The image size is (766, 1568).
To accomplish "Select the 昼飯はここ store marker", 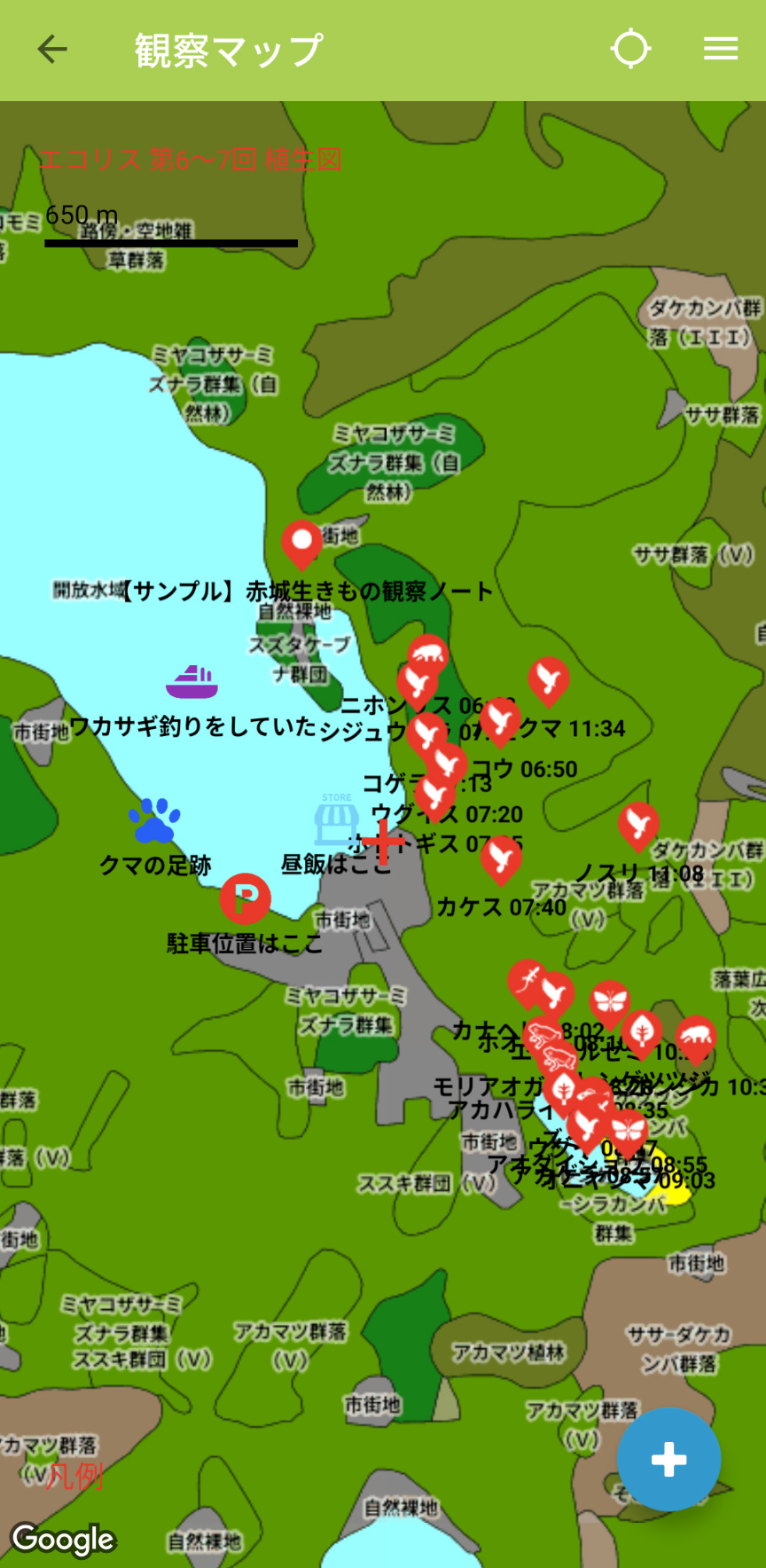I will [336, 820].
